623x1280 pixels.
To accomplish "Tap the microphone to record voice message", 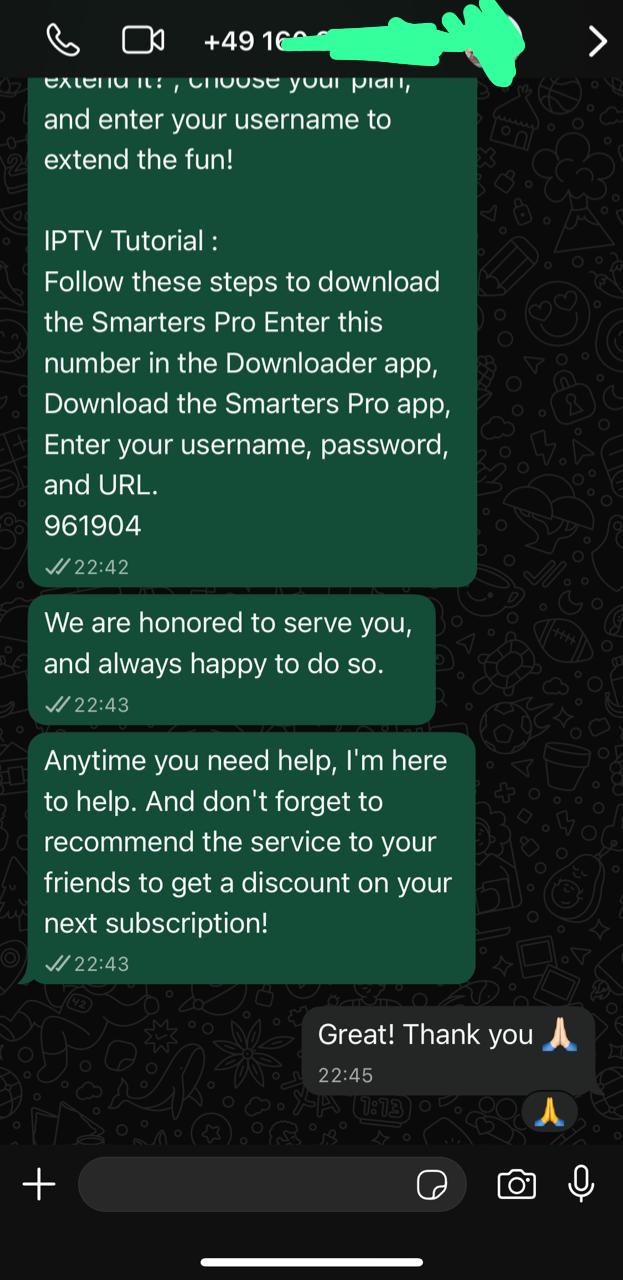I will click(581, 1185).
